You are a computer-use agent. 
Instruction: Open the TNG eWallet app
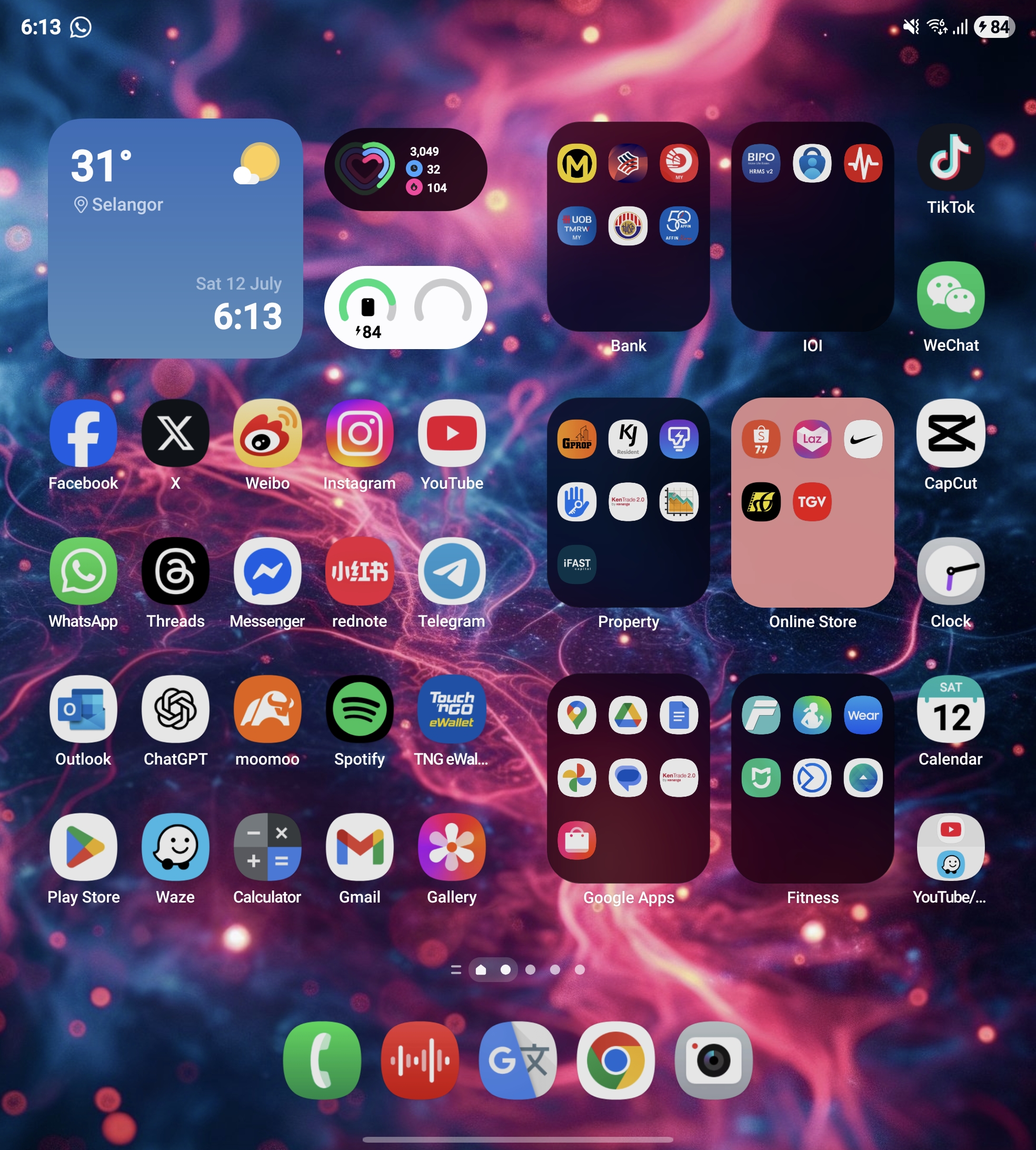(451, 709)
